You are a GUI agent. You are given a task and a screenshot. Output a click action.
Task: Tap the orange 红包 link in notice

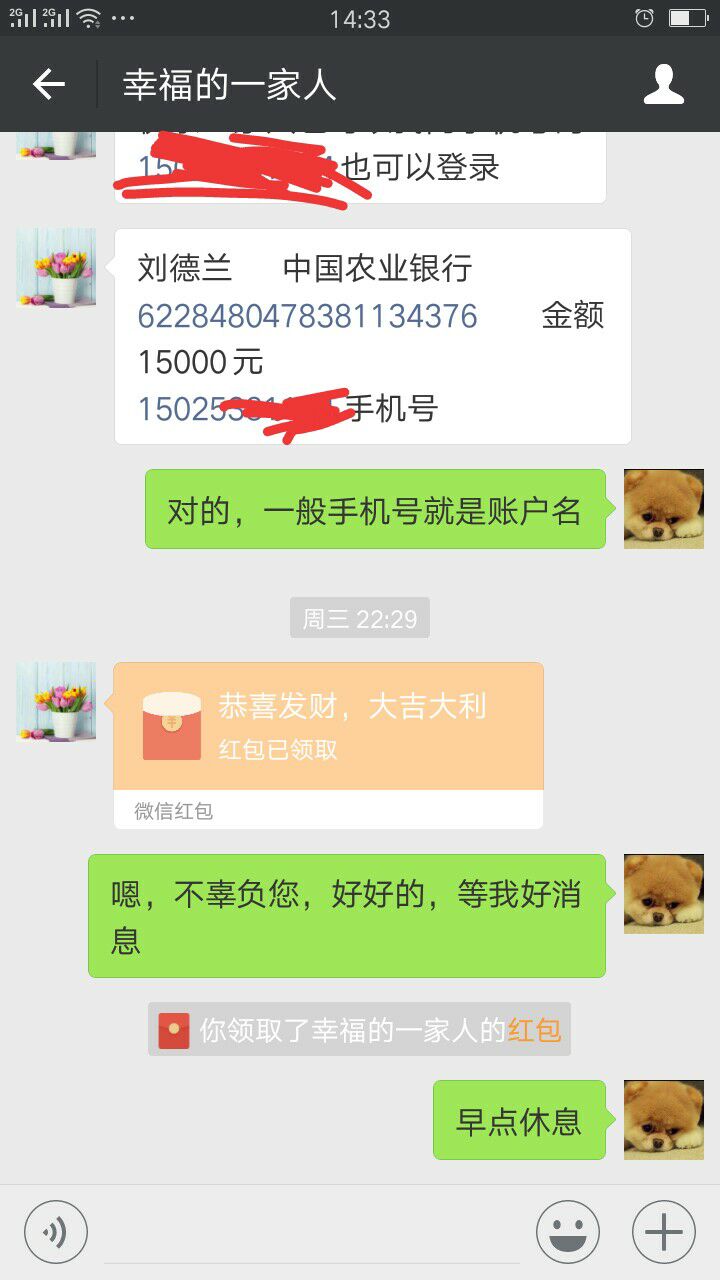[534, 1030]
